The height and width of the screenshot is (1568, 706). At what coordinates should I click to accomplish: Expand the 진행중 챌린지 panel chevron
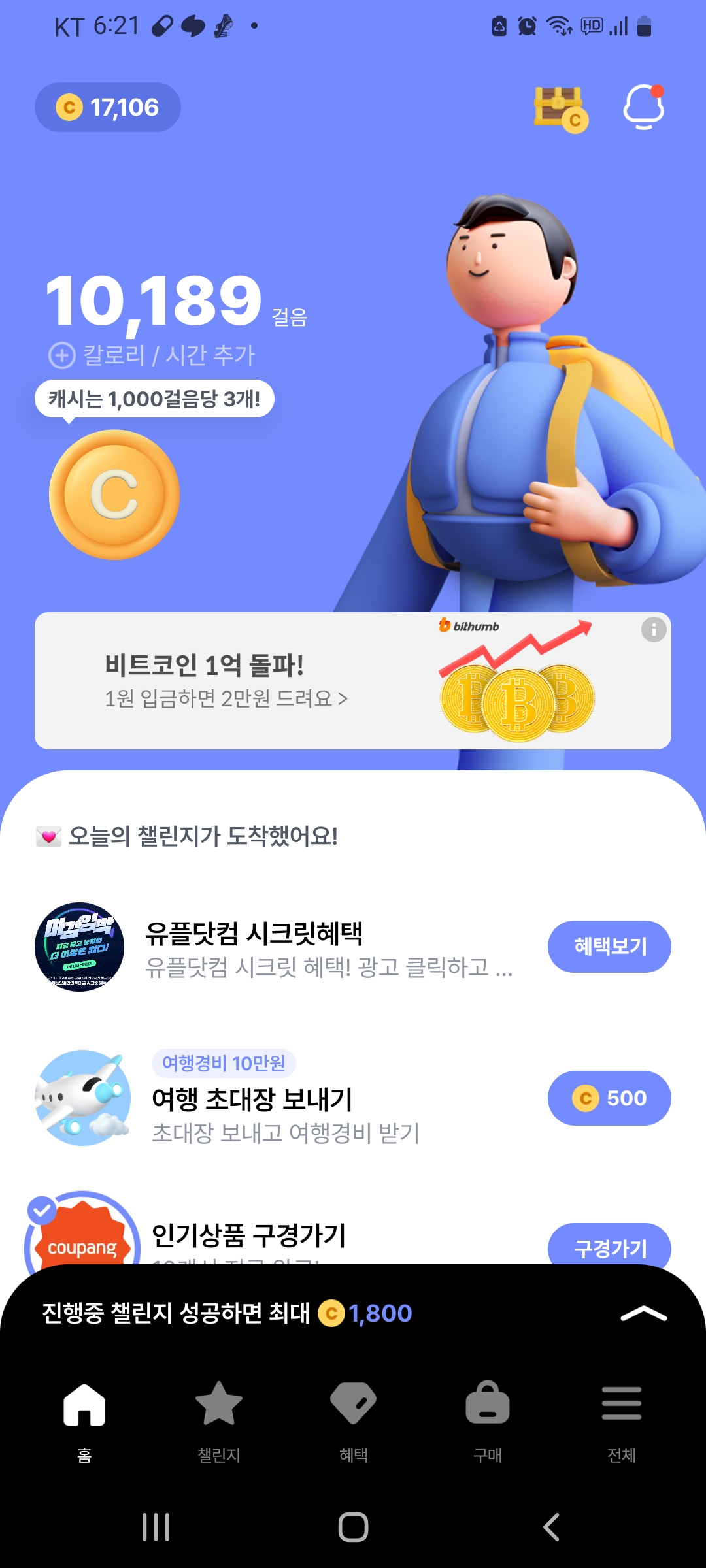pos(643,1313)
